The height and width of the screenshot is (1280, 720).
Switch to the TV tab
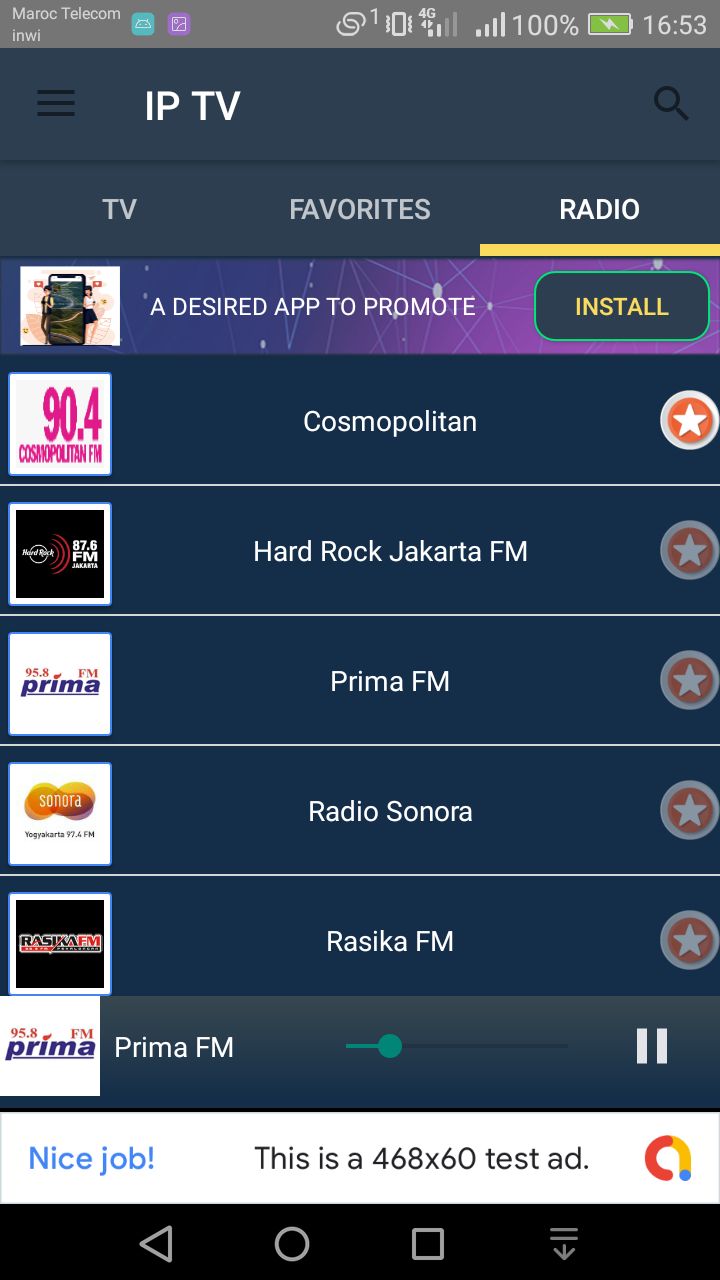tap(119, 209)
